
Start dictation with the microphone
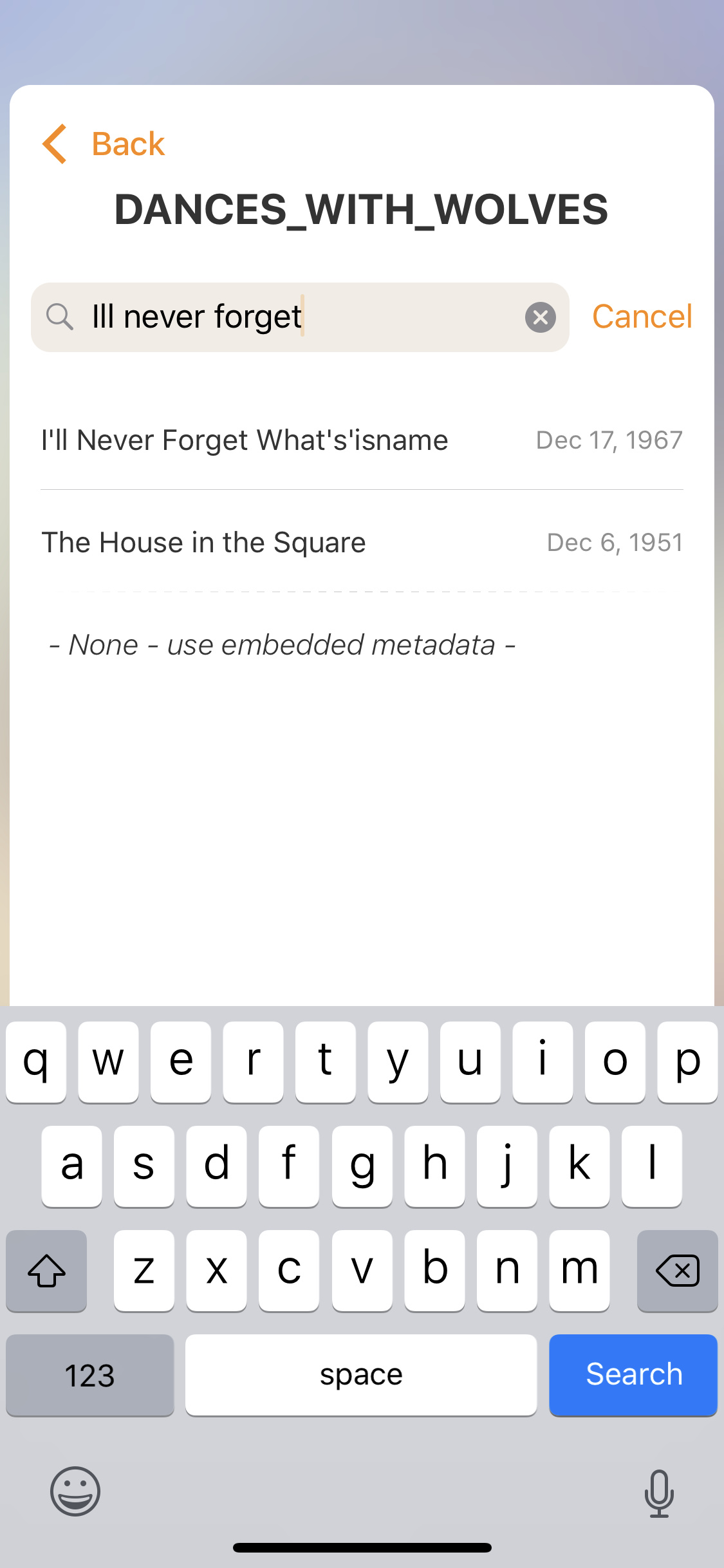click(x=658, y=1493)
